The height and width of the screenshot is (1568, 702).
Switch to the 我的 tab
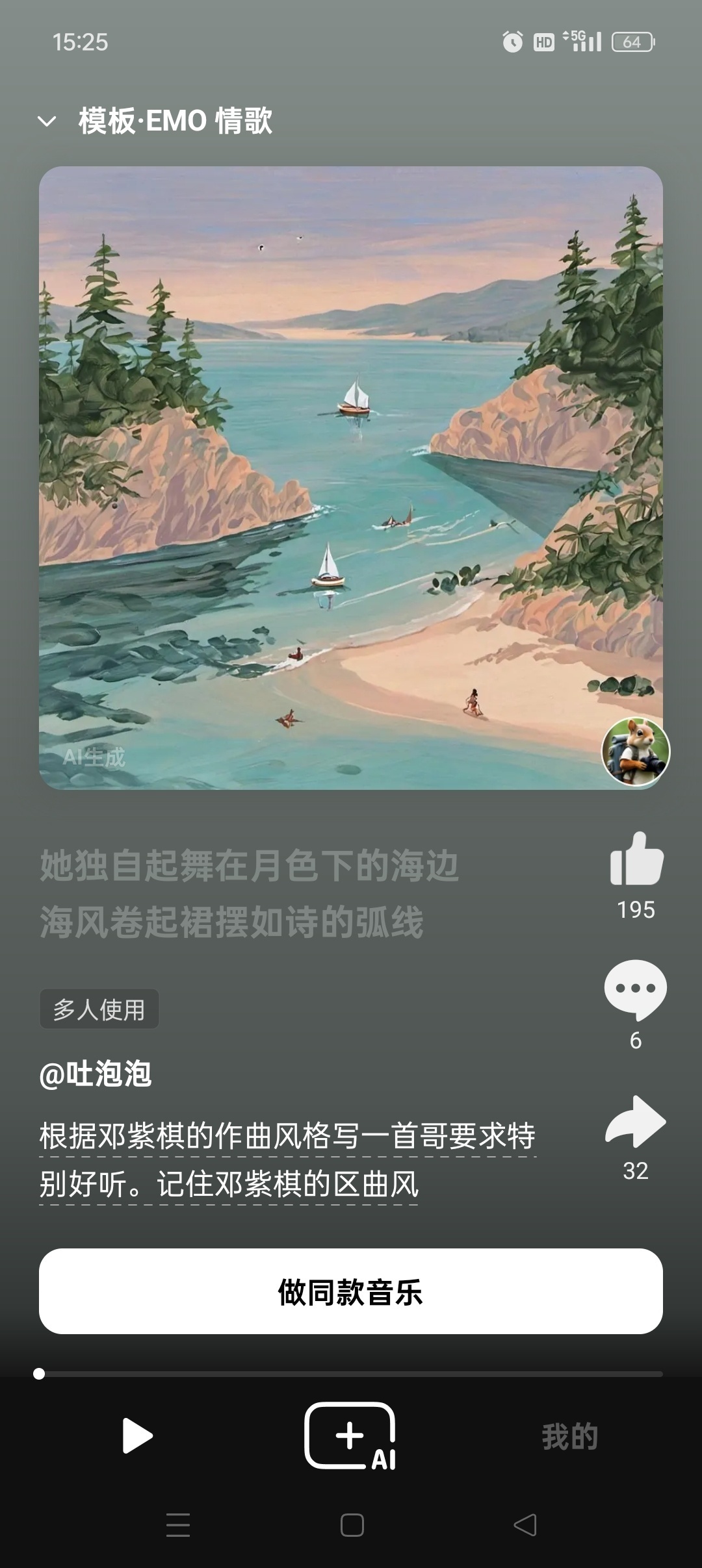(569, 1437)
